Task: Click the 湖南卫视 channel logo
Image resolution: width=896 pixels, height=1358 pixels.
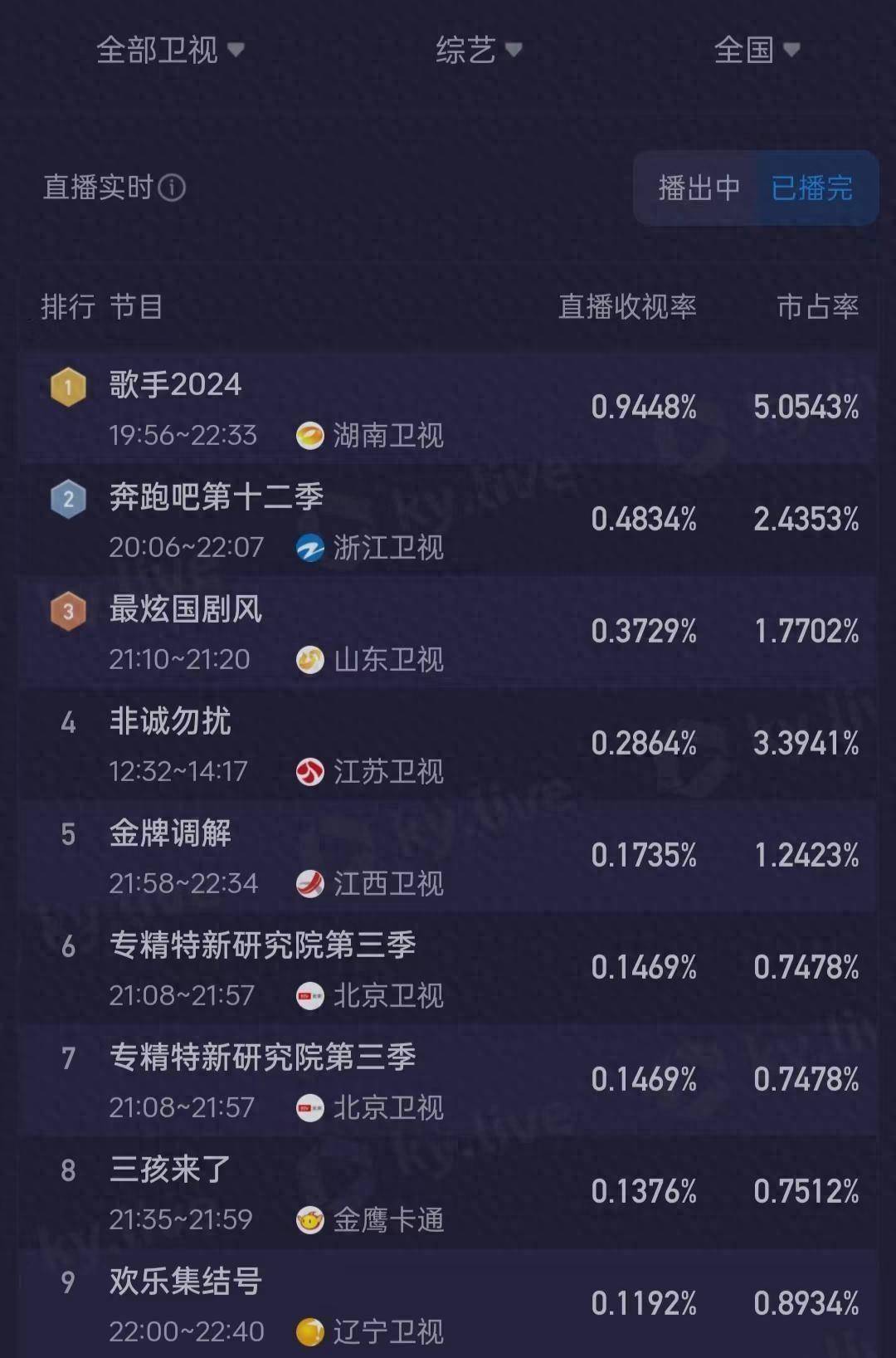Action: click(x=310, y=434)
